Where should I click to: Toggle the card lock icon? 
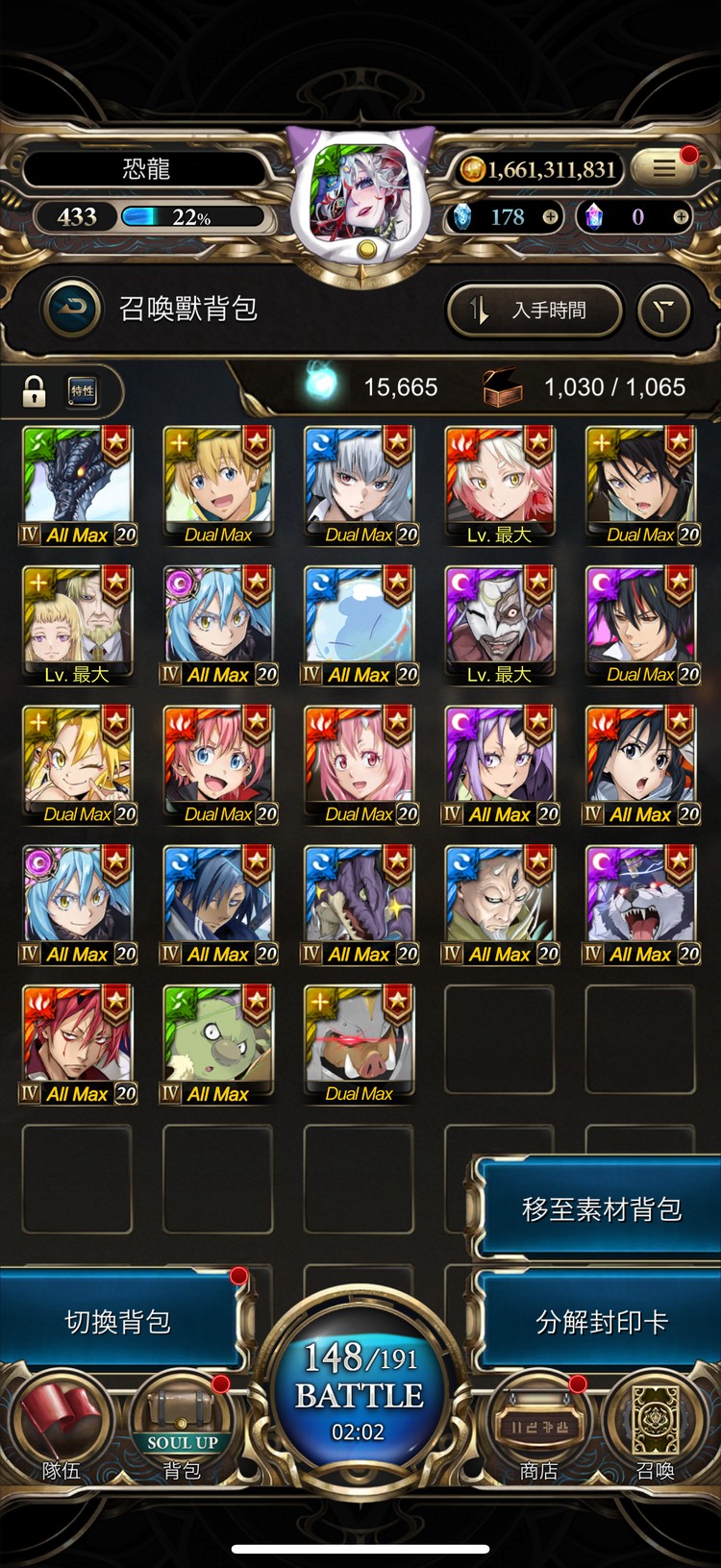point(35,390)
